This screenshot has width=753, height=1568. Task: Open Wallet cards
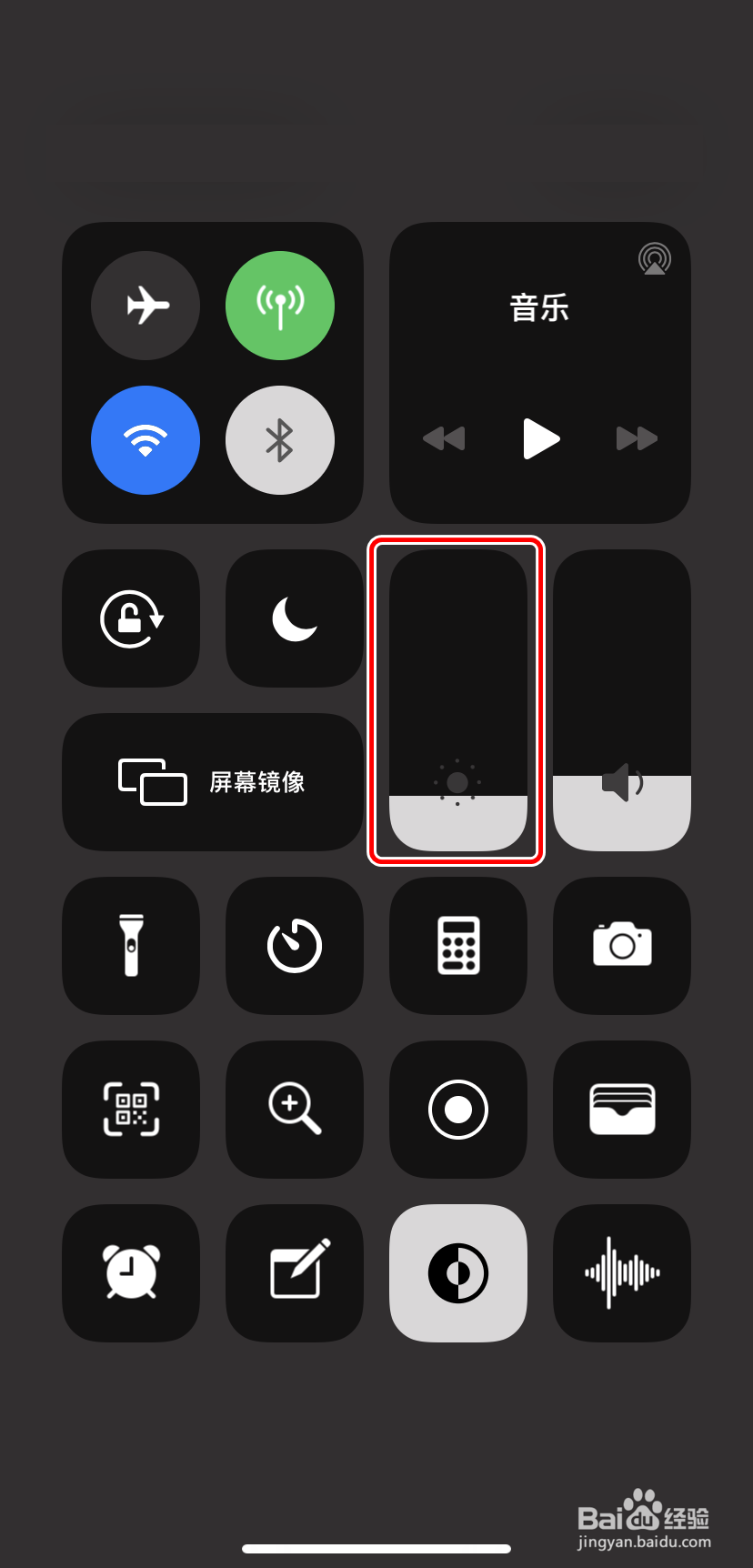tap(621, 1110)
